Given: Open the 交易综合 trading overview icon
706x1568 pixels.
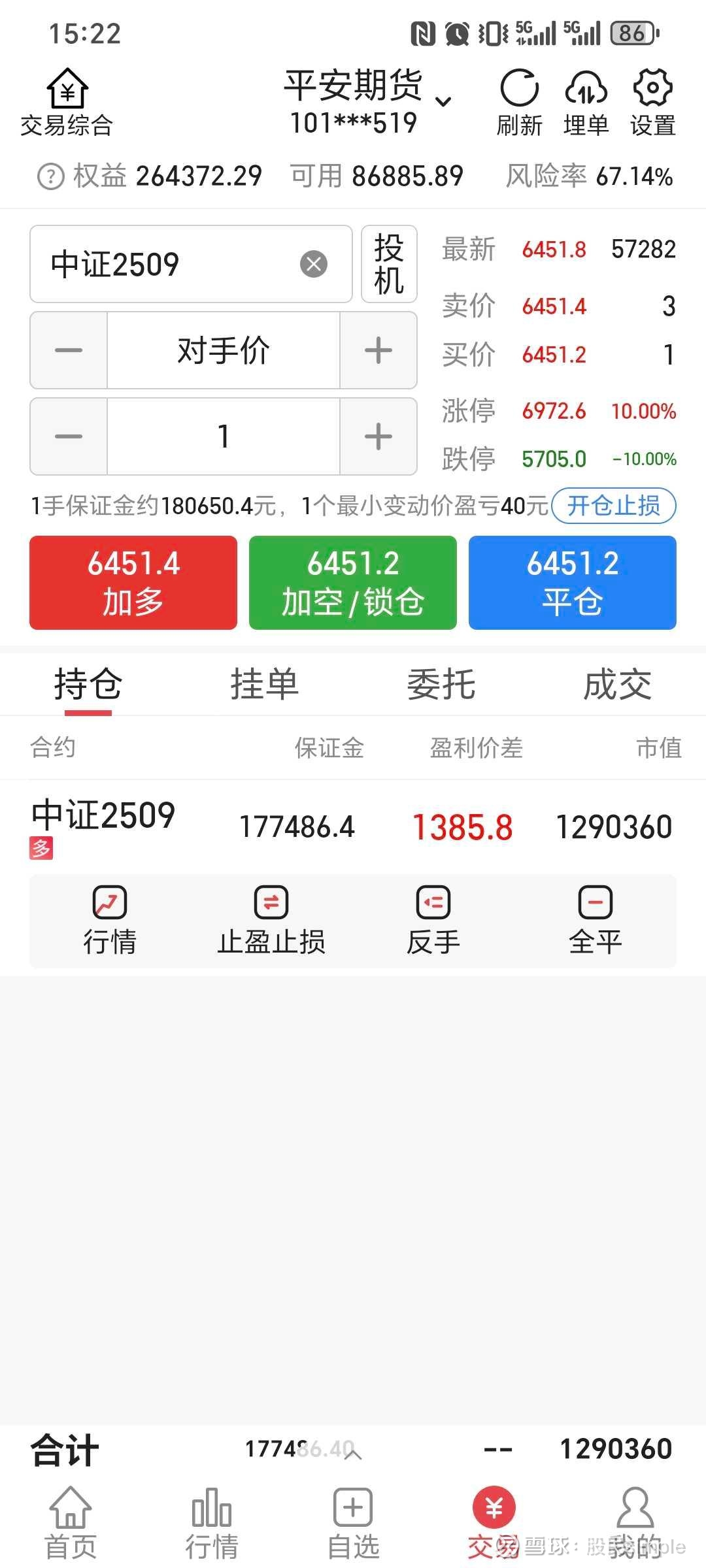Looking at the screenshot, I should [67, 103].
